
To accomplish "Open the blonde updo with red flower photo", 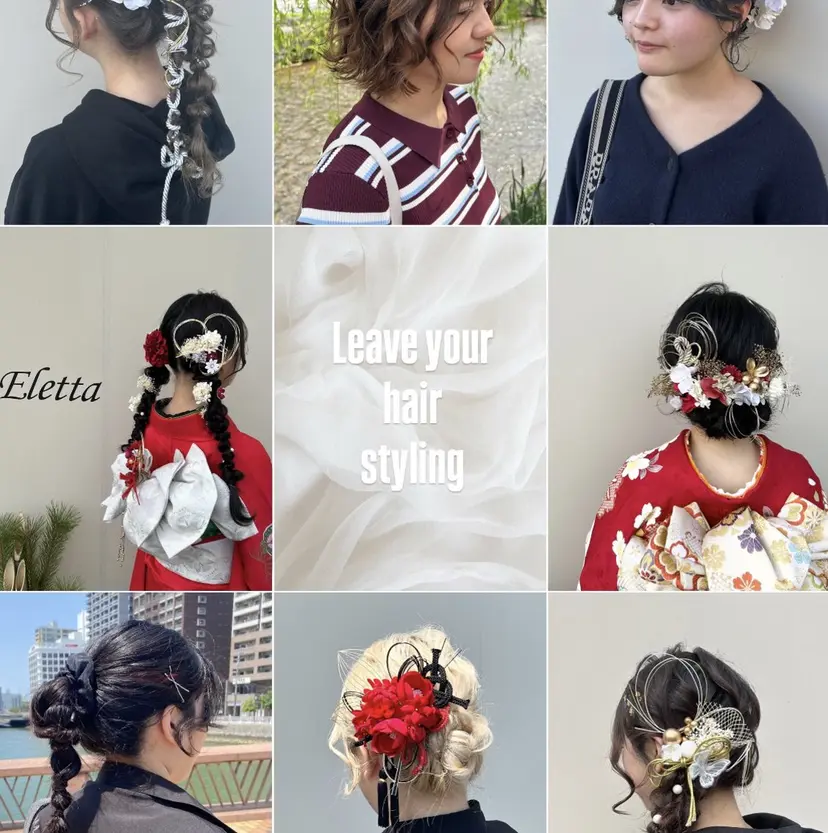I will point(410,712).
